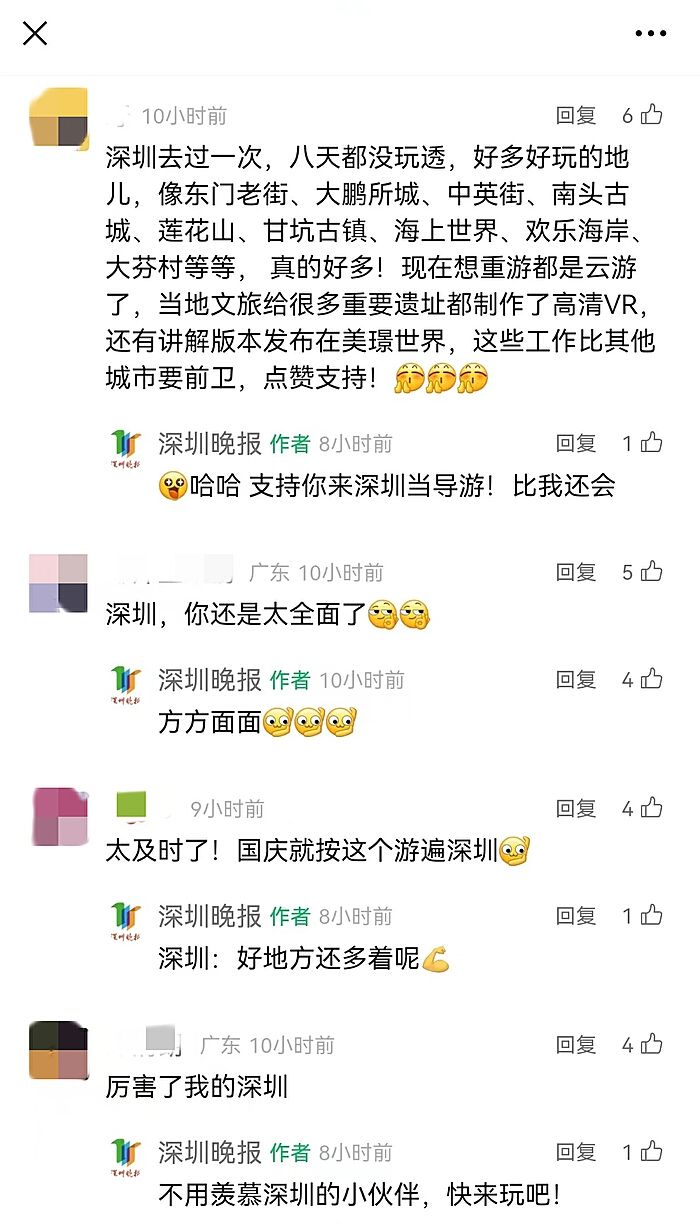Image resolution: width=700 pixels, height=1224 pixels.
Task: Reply to the comment about 东门老街
Action: 576,116
